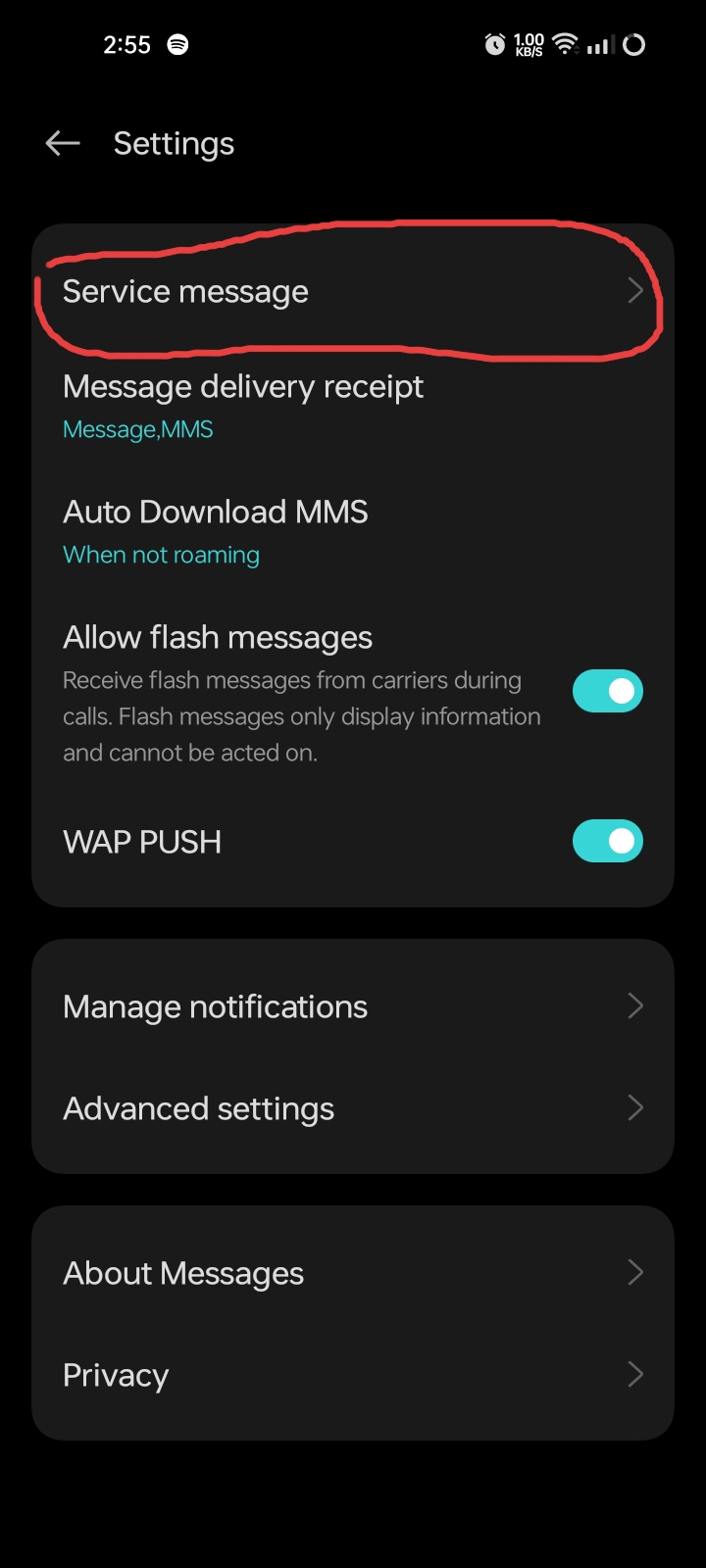Open the Privacy row

pos(352,1375)
